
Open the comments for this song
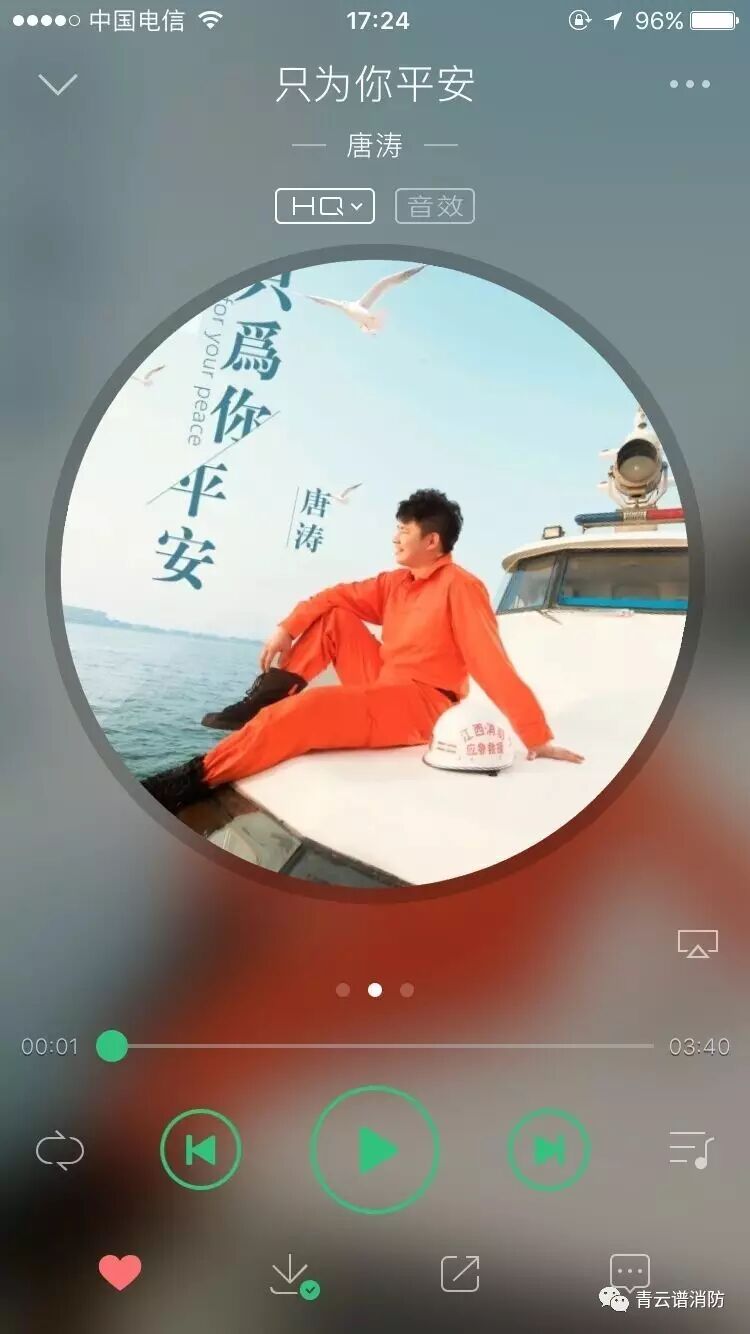[x=629, y=1272]
